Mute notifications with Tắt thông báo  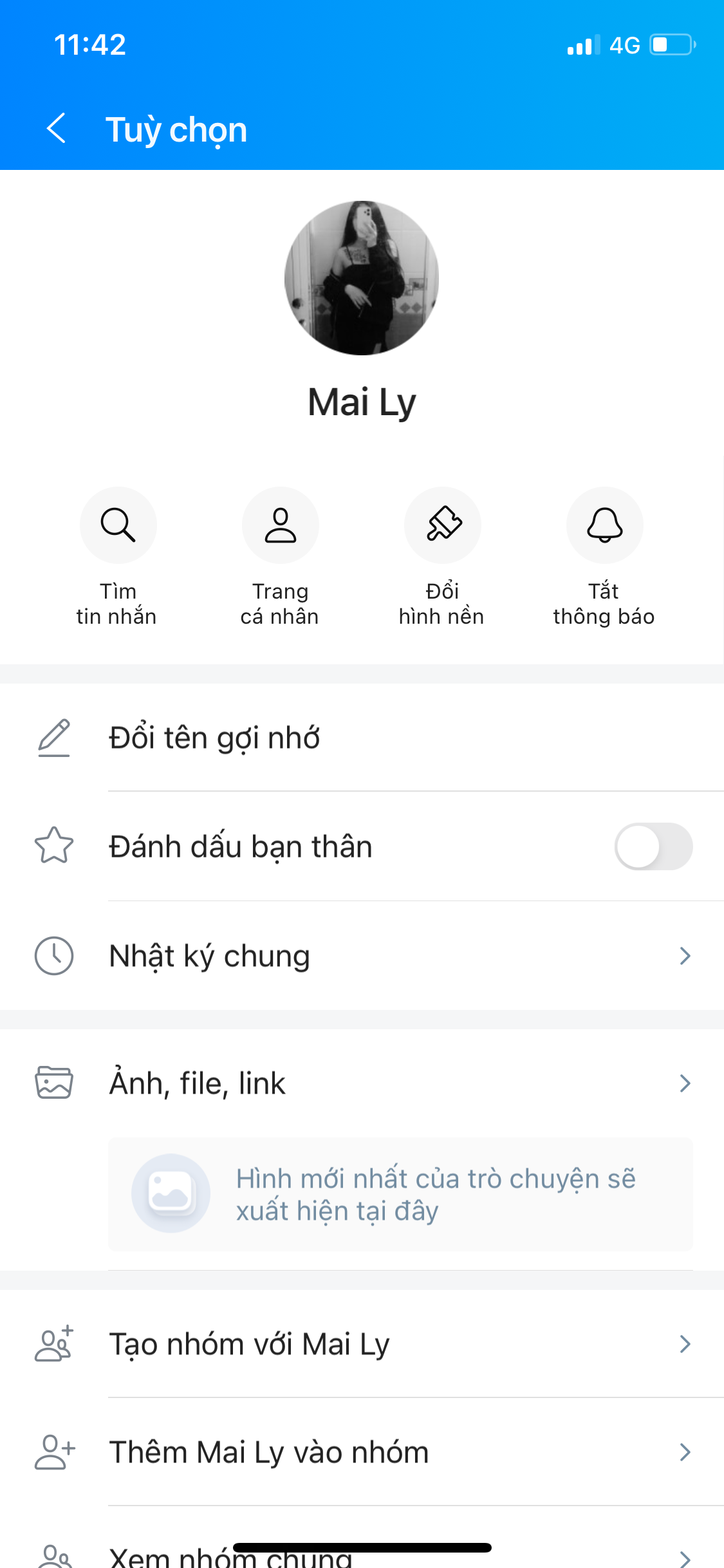coord(604,525)
